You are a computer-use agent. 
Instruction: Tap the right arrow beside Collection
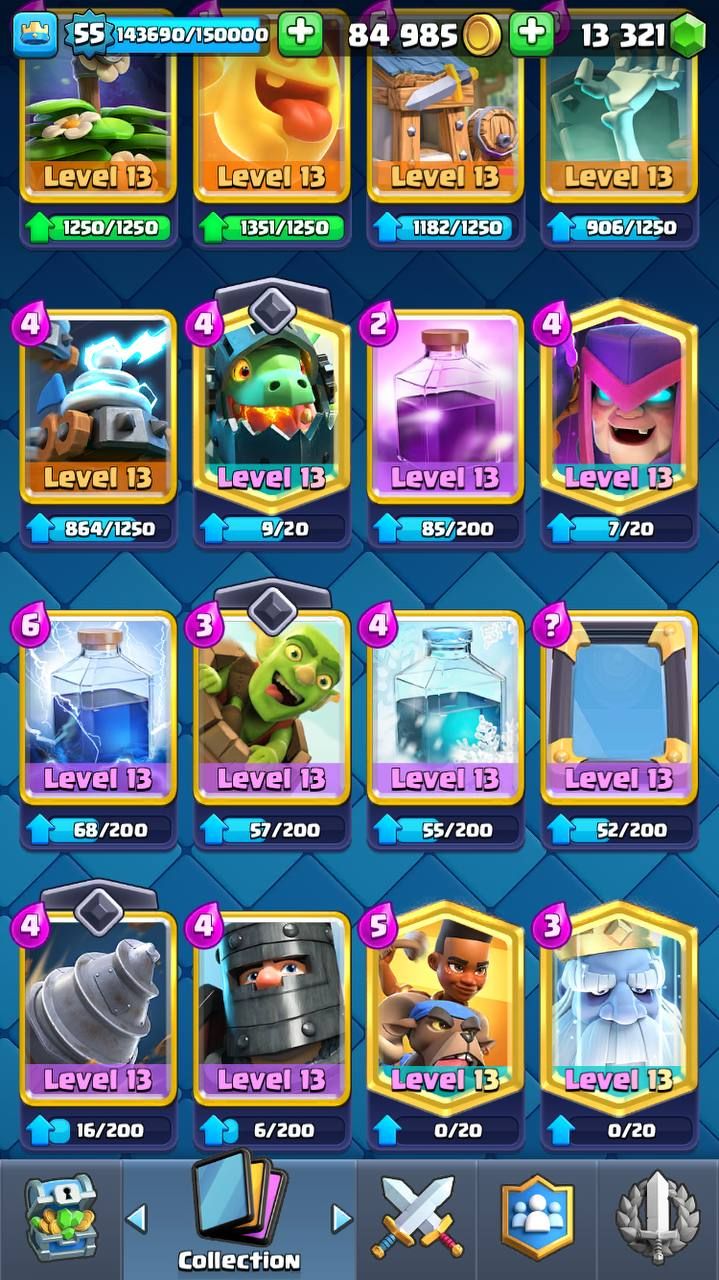click(x=341, y=1218)
